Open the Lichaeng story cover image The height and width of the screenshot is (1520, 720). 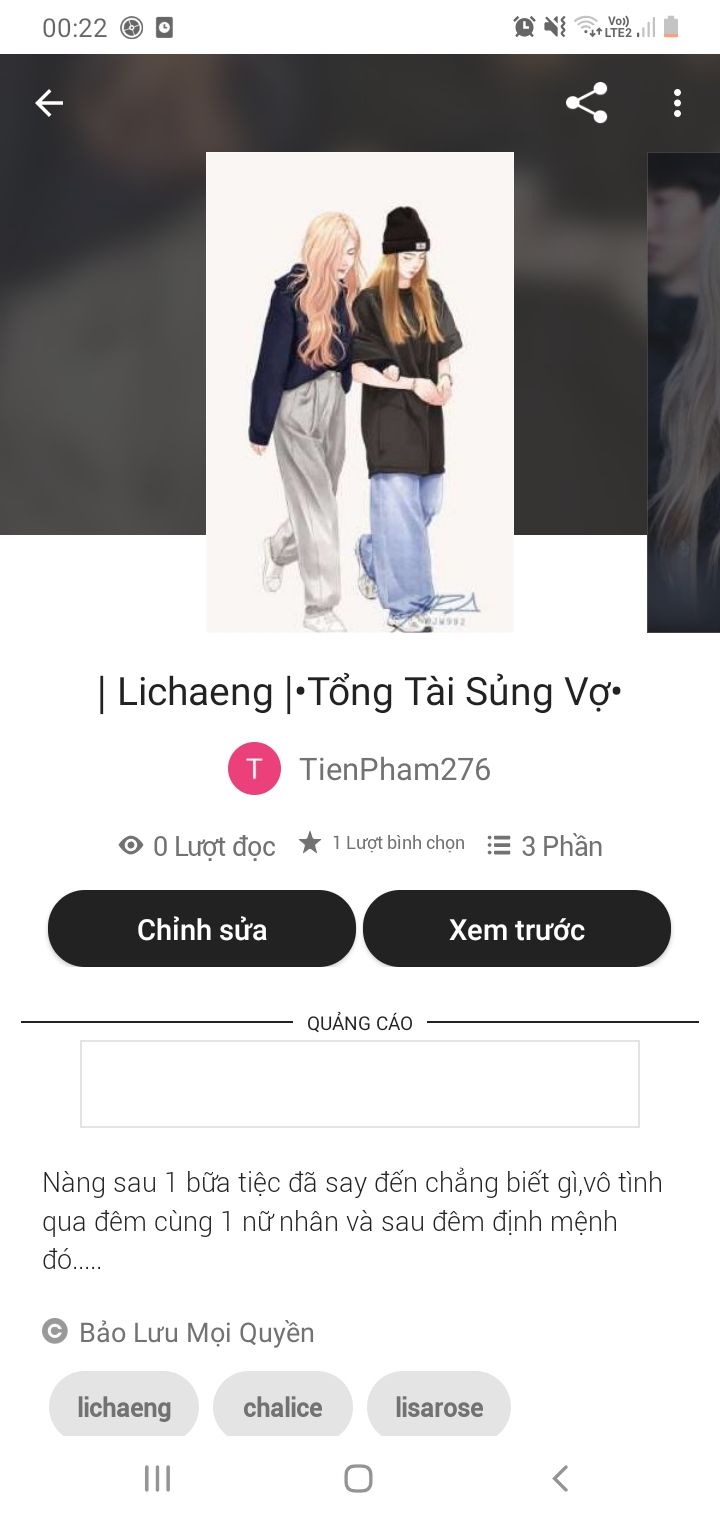click(360, 392)
